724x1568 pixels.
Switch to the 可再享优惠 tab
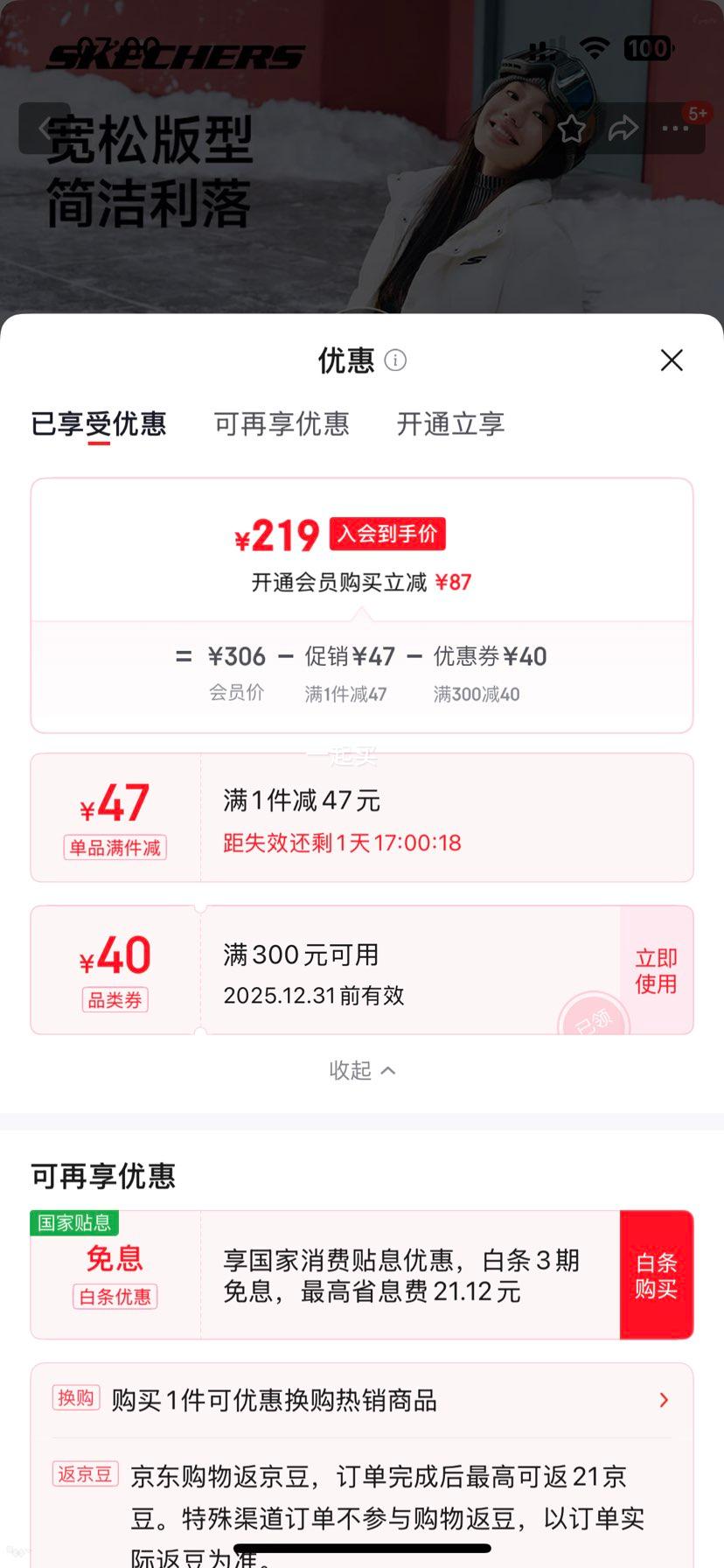tap(282, 424)
